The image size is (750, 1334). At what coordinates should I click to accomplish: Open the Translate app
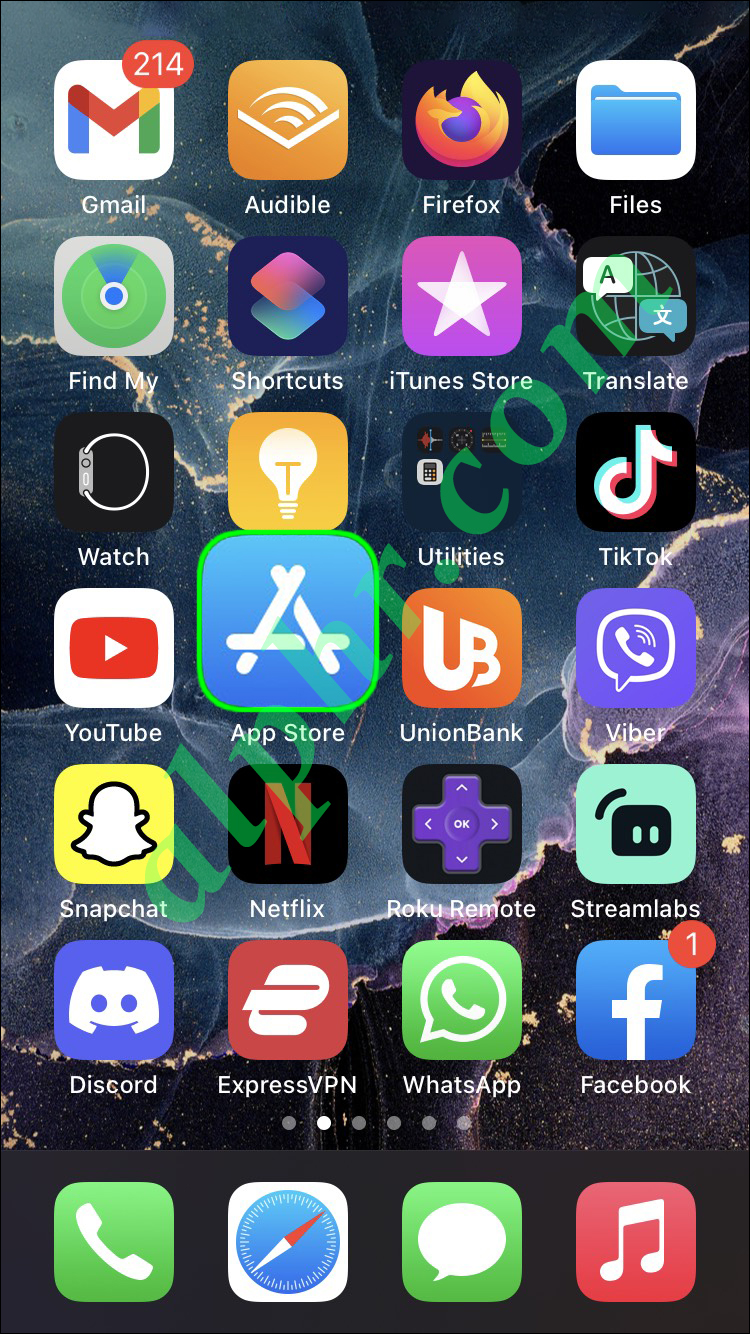click(635, 296)
